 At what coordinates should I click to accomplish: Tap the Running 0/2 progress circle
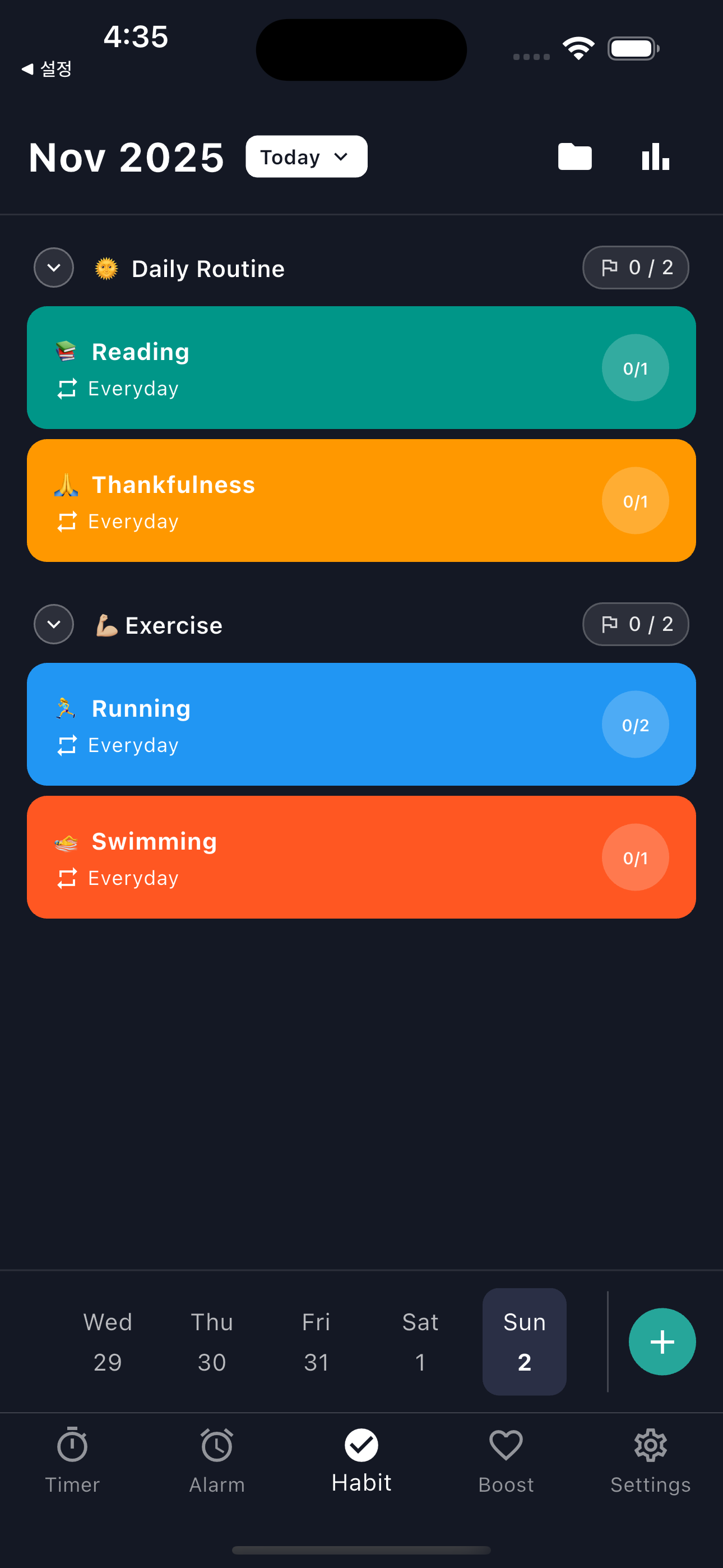636,725
